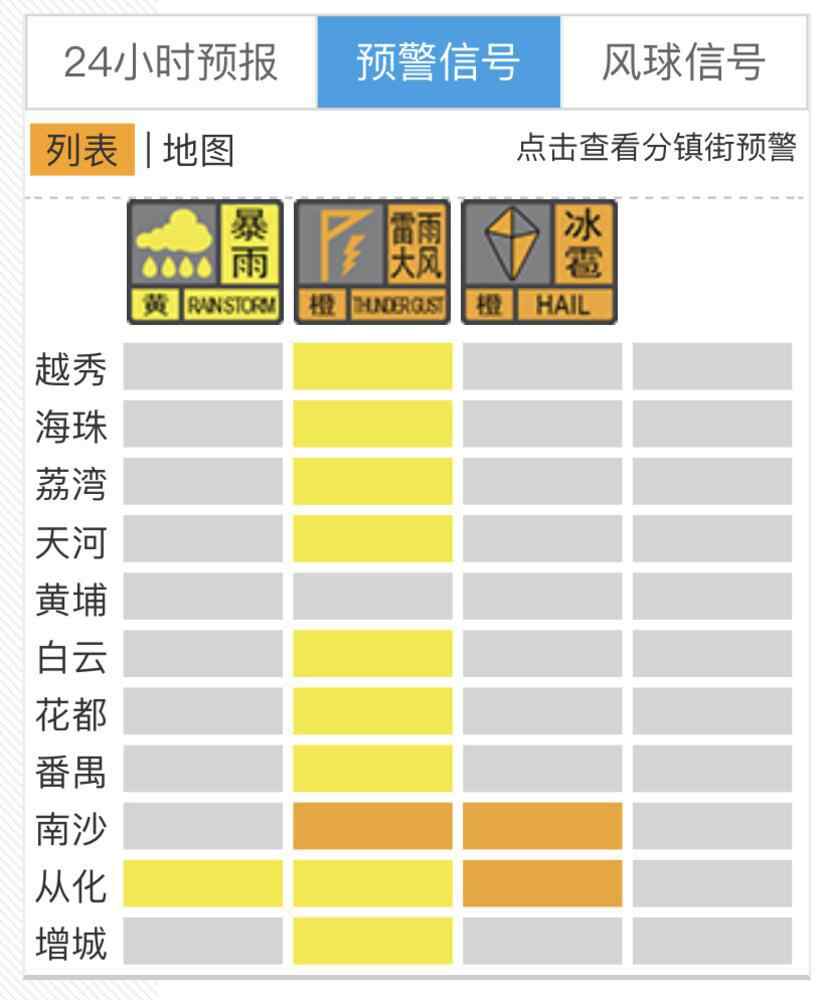Switch to 地图 view

pyautogui.click(x=198, y=150)
